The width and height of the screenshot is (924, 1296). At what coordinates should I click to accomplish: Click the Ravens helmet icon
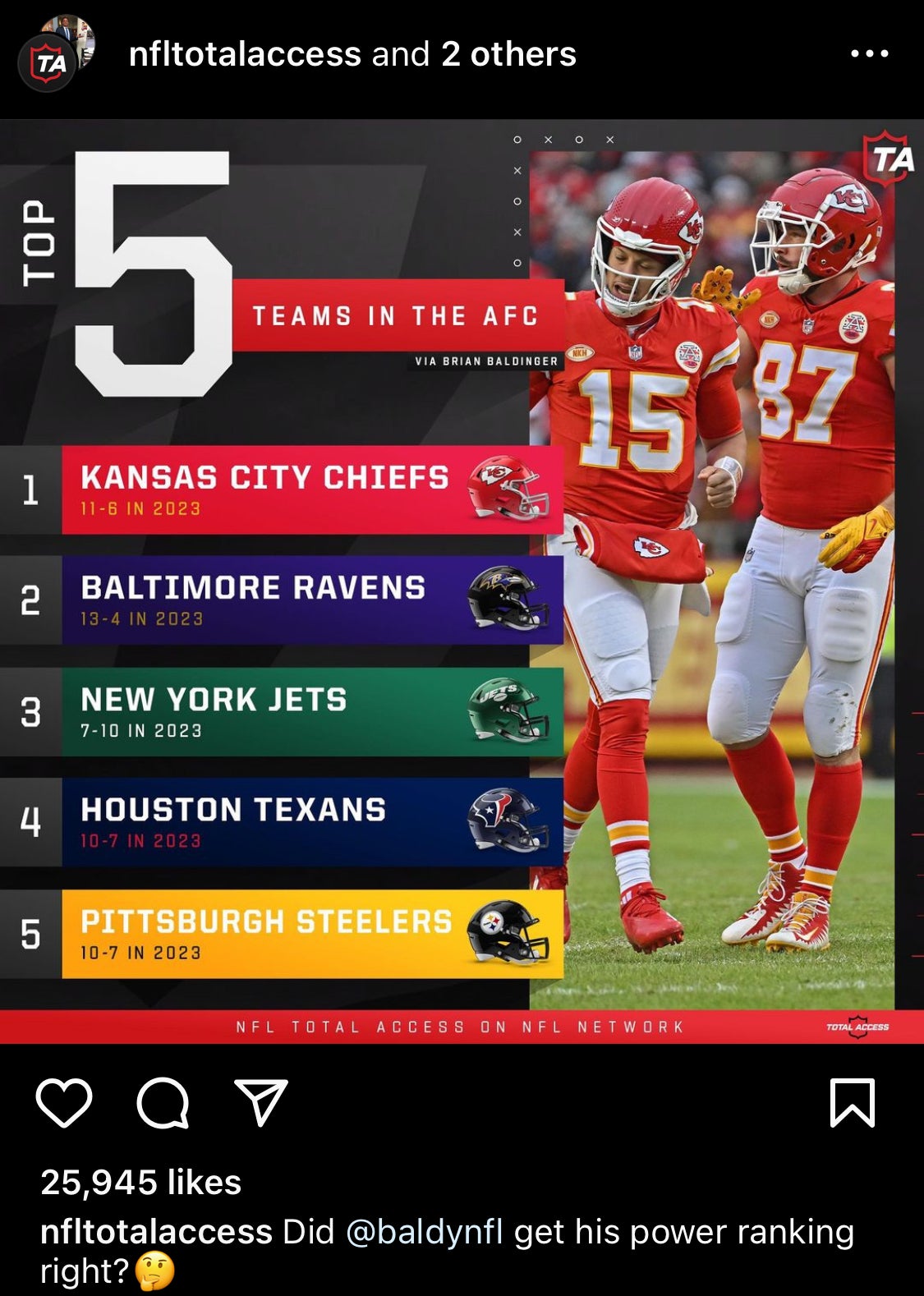[509, 597]
